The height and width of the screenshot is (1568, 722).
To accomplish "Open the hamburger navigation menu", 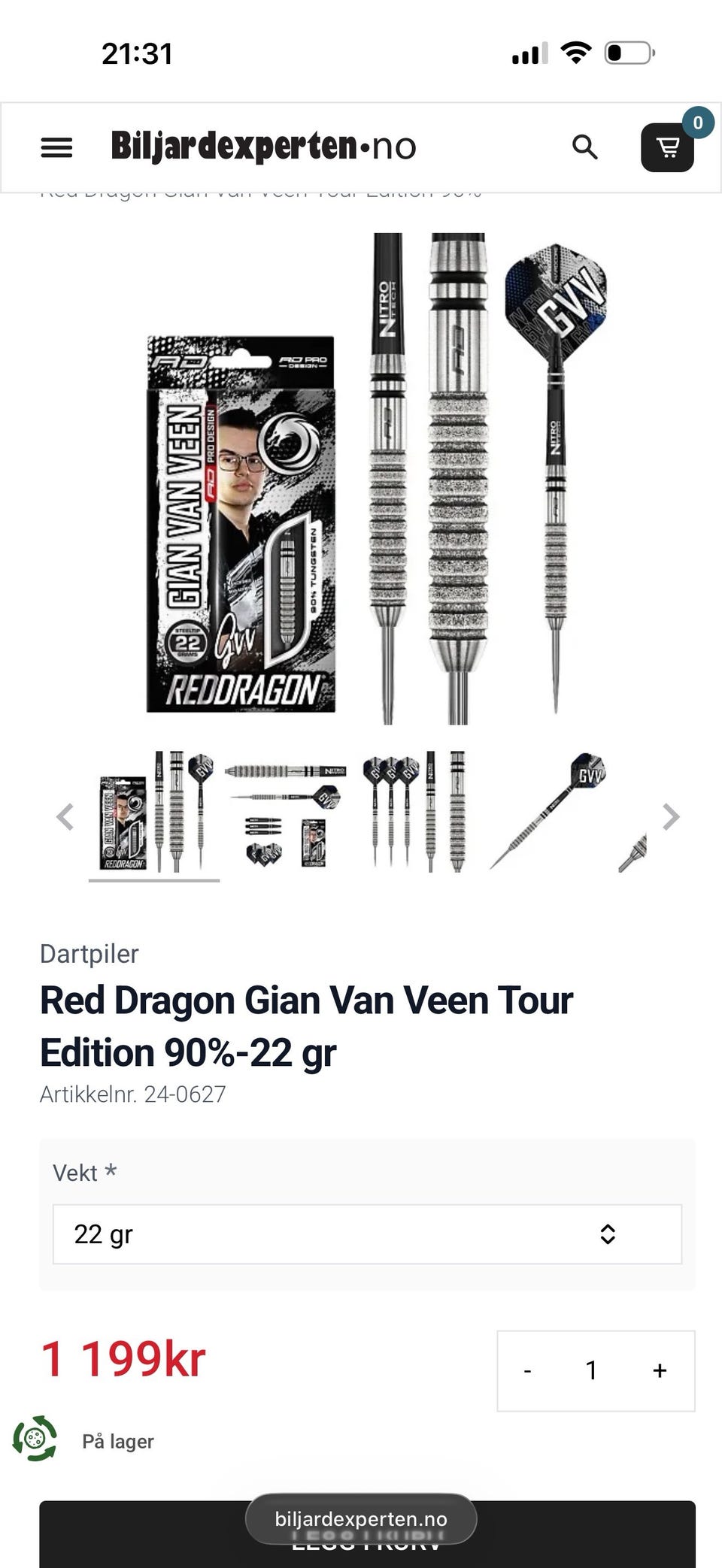I will pyautogui.click(x=57, y=147).
